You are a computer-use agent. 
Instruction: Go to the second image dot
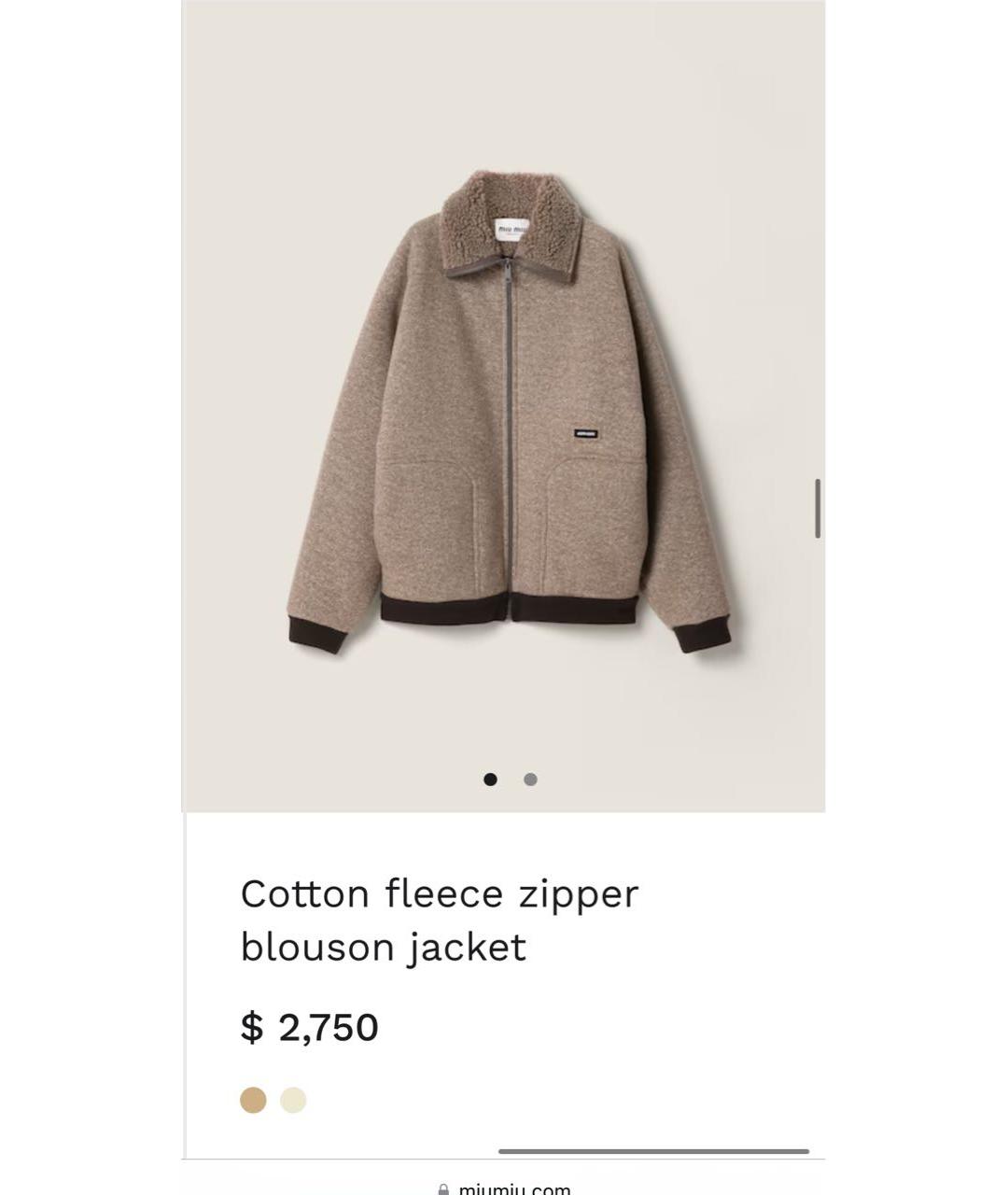coord(530,780)
